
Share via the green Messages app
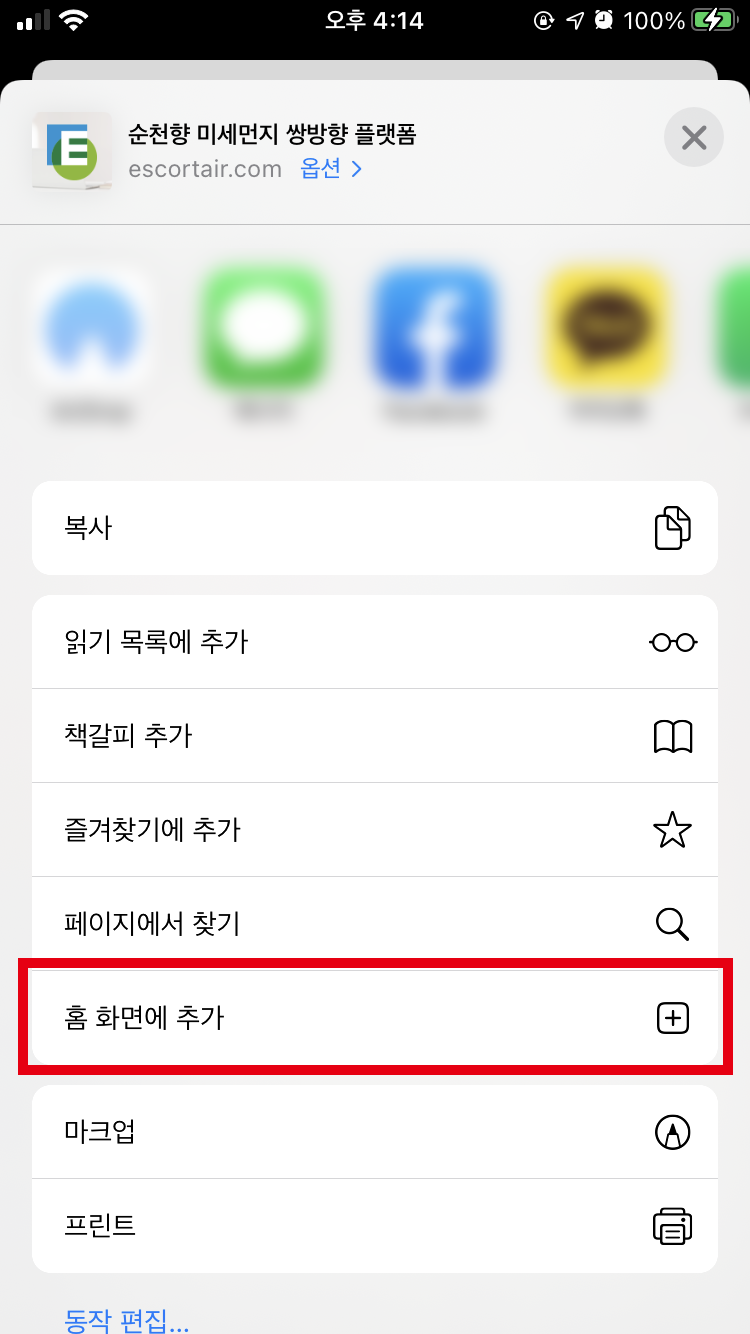263,329
